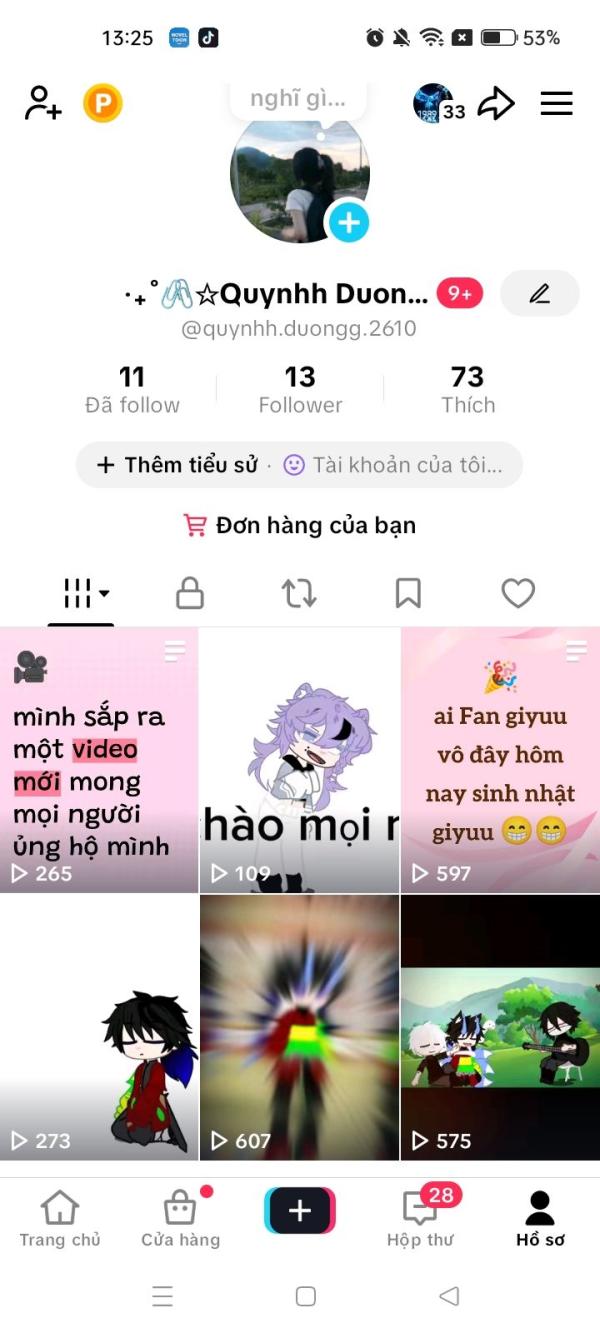This screenshot has width=600, height=1333.
Task: Switch to the saved bookmarks tab
Action: click(408, 594)
